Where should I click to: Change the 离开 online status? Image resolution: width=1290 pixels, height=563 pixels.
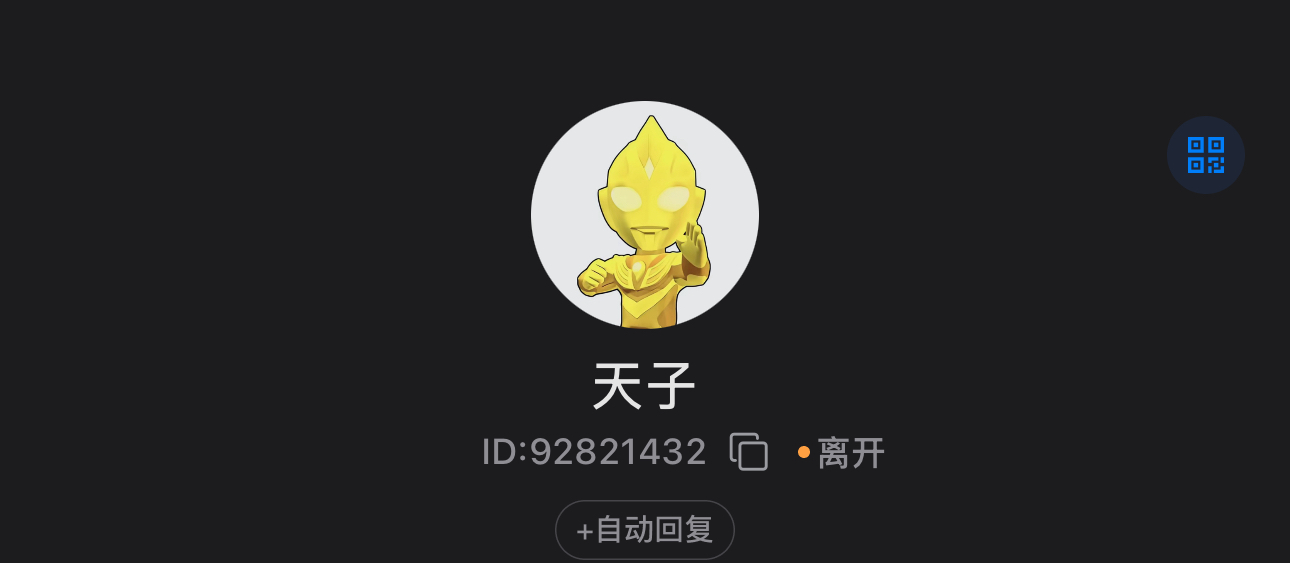coord(842,453)
